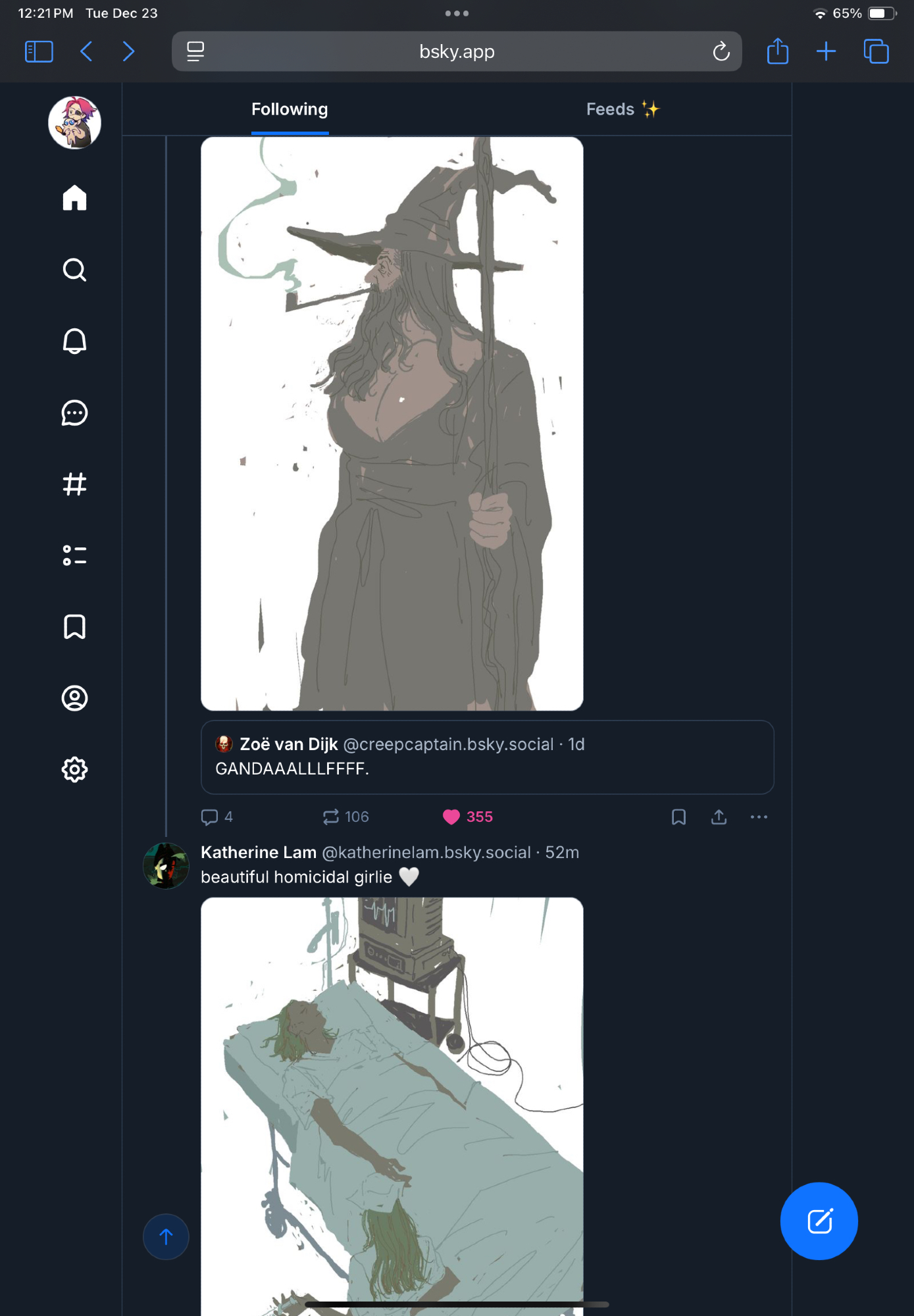Jump back to top of feed

point(166,1237)
